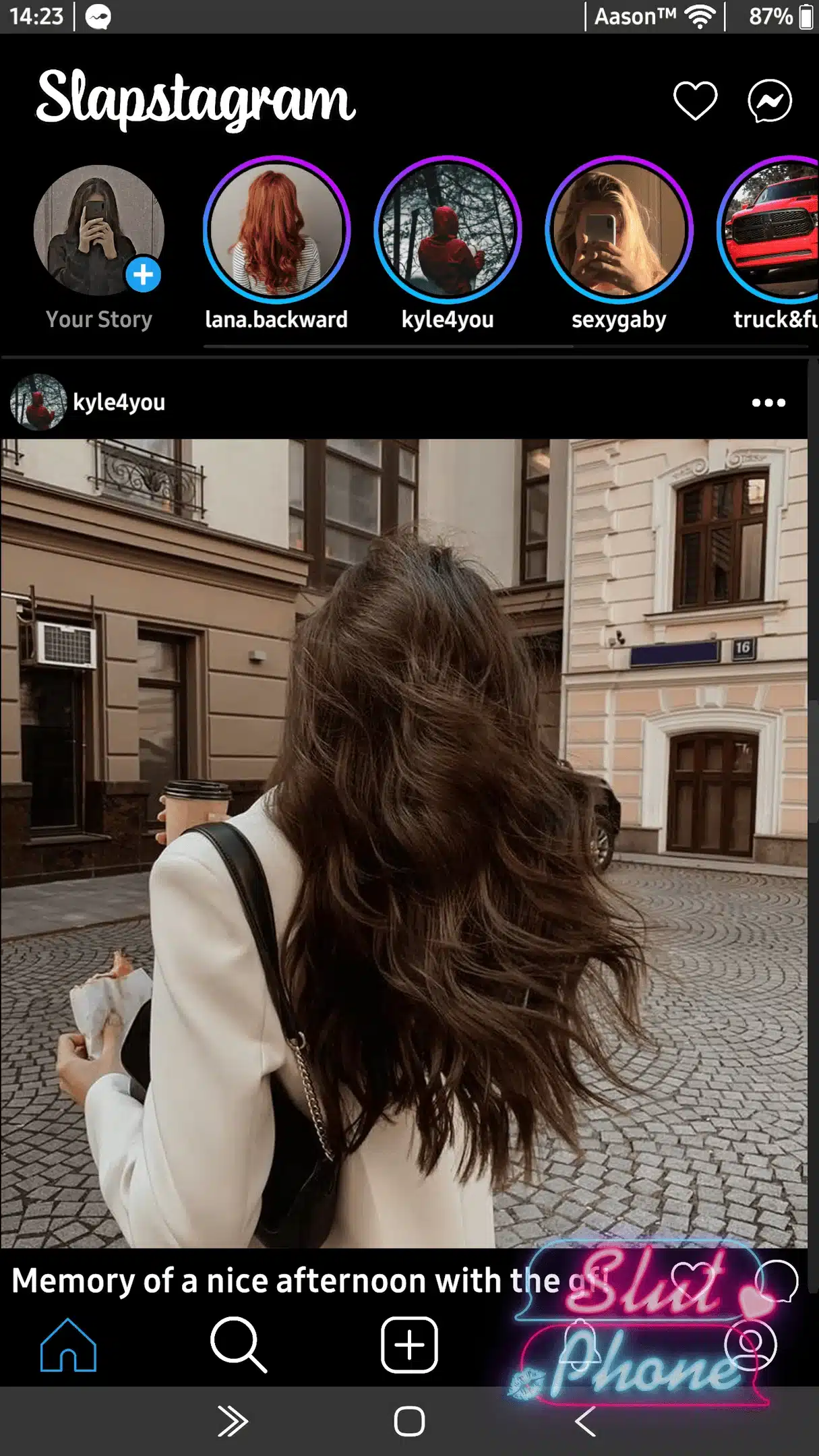
Task: Open the likes heart icon in header
Action: (x=695, y=101)
